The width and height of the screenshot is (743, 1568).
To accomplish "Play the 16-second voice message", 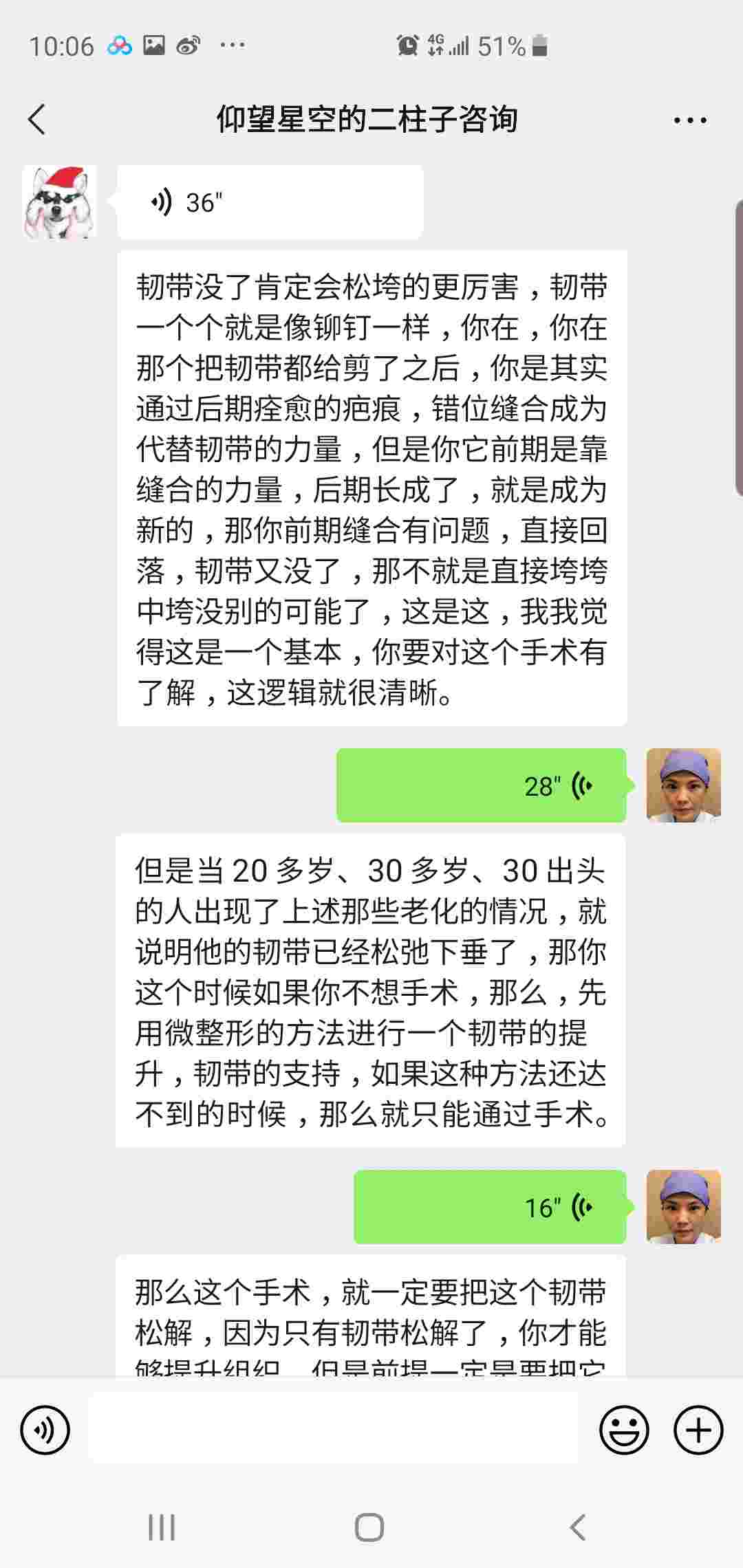I will 490,1207.
